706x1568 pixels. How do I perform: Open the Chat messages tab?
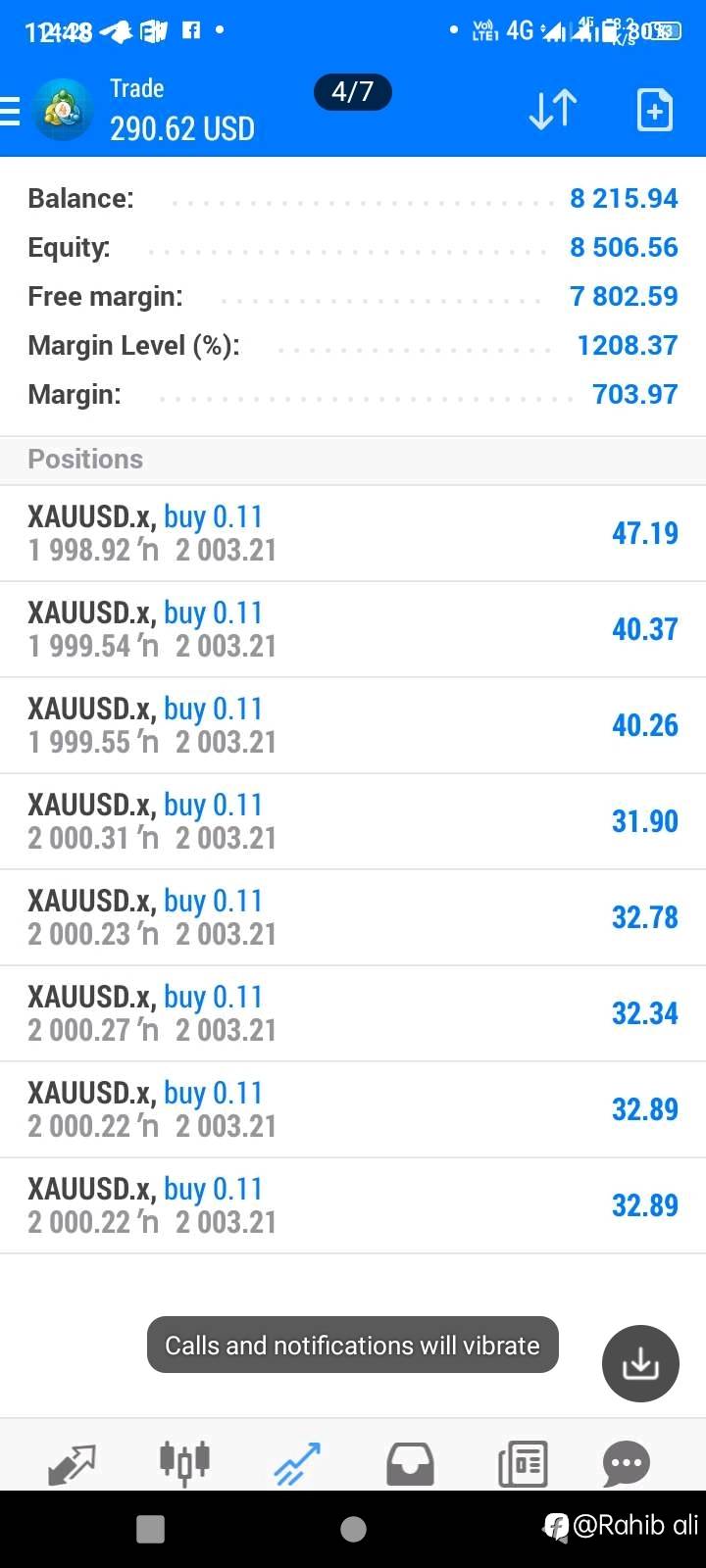click(x=627, y=1464)
